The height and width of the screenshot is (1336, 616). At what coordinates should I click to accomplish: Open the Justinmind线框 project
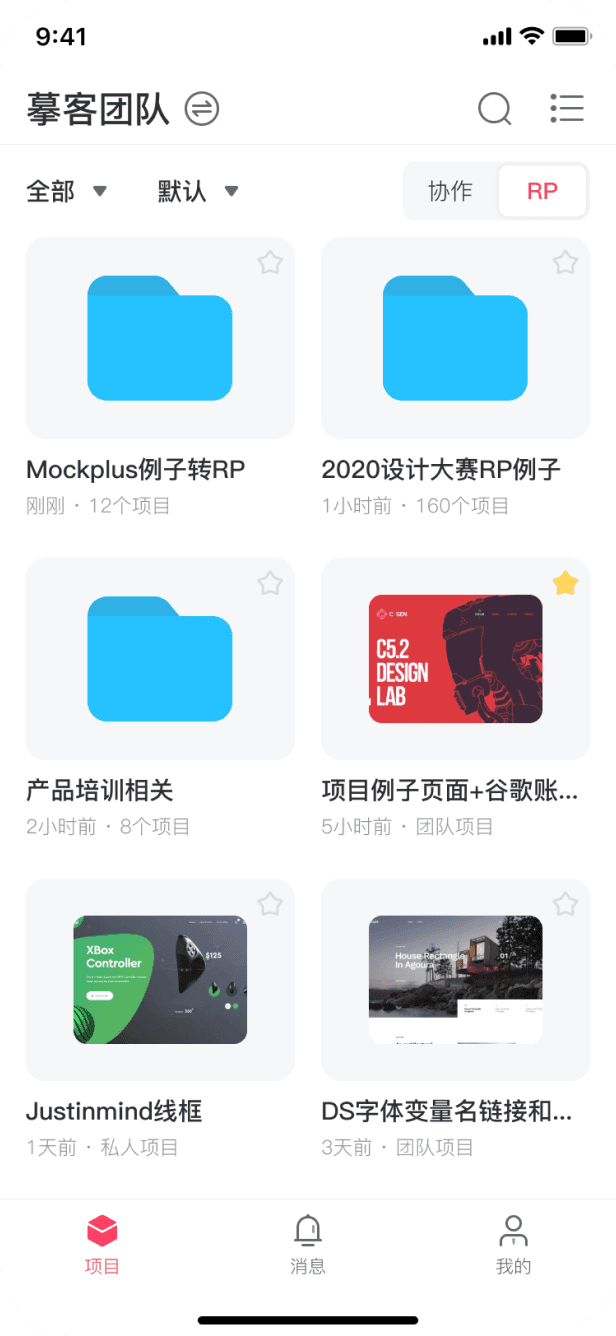click(x=160, y=980)
